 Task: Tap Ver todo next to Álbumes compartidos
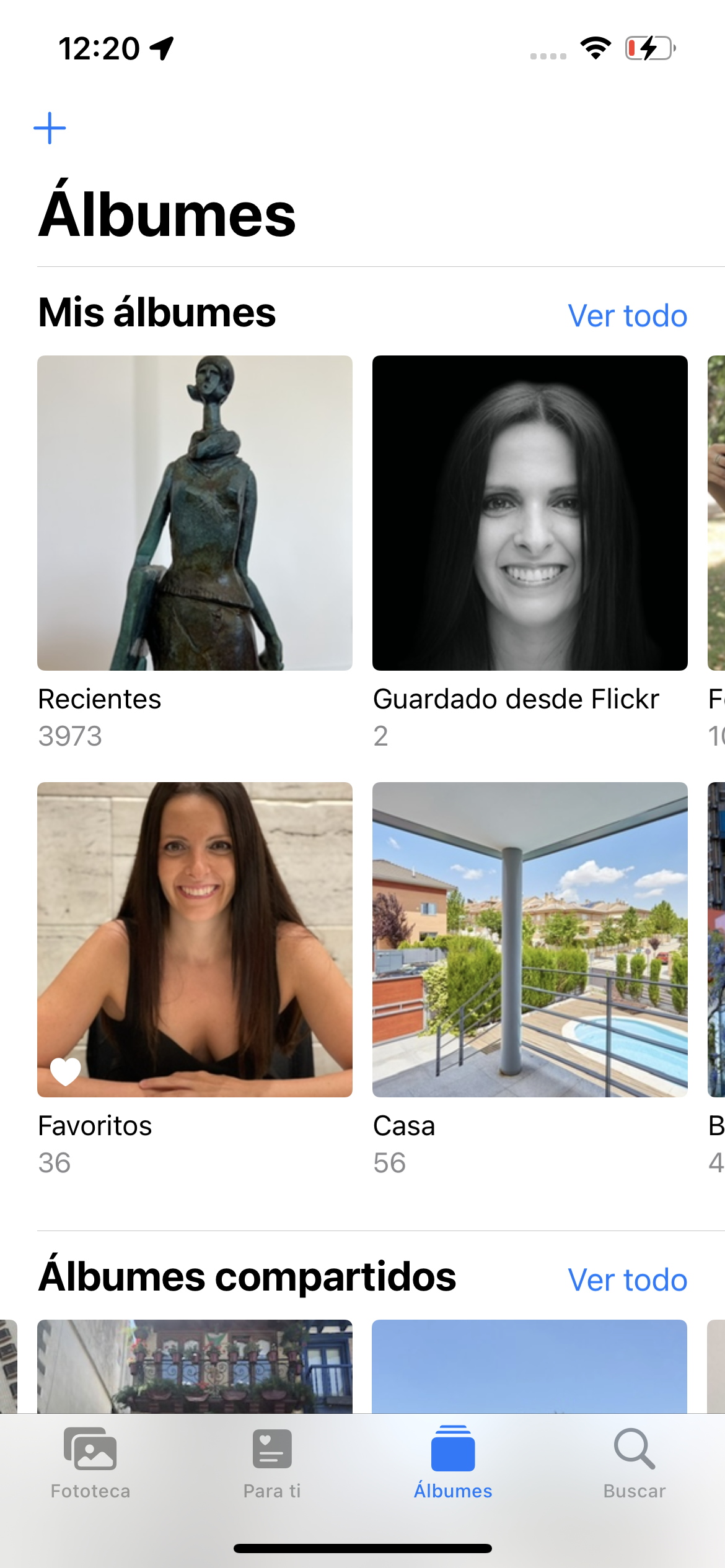click(x=627, y=1280)
